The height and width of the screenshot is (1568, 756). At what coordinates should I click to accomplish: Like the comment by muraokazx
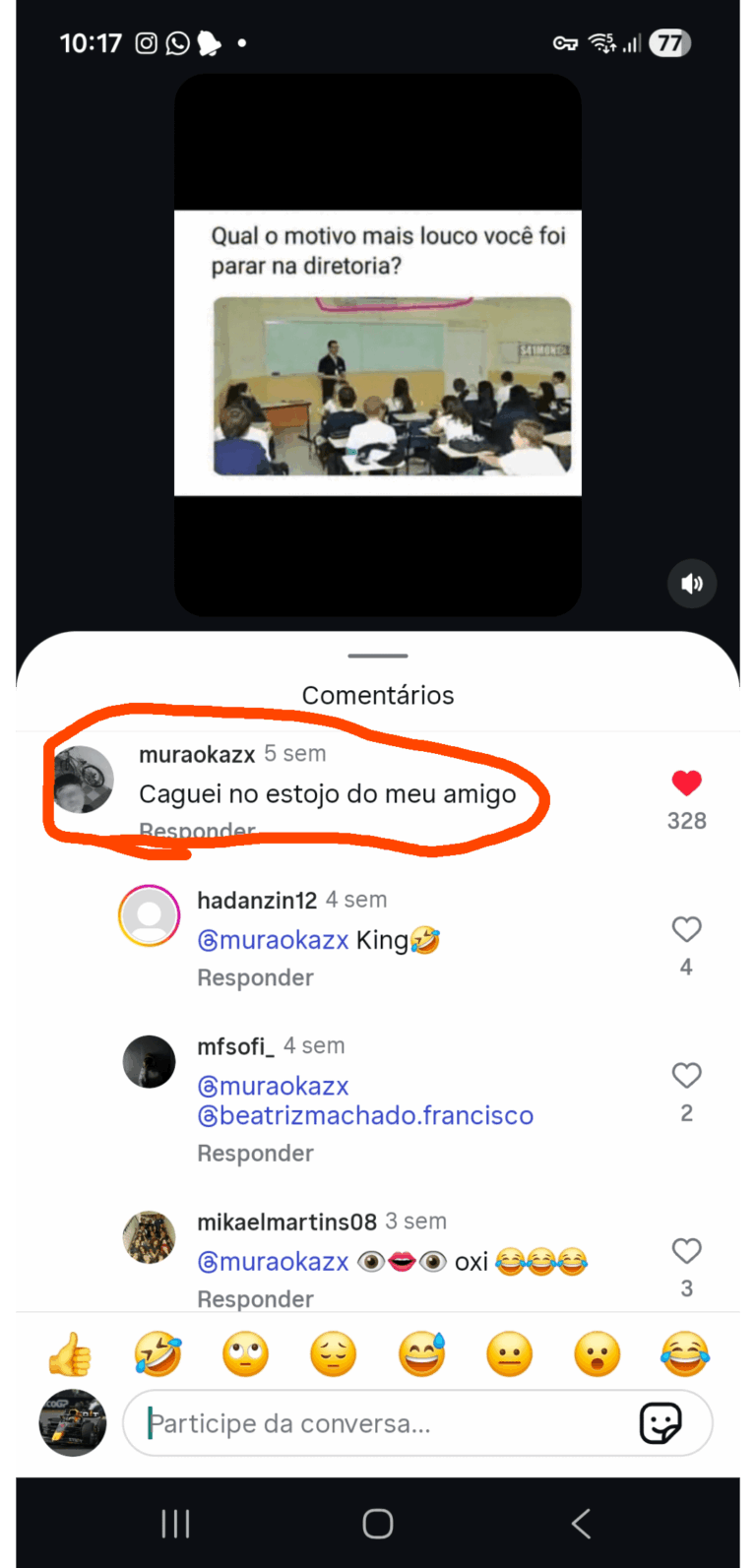pos(686,784)
